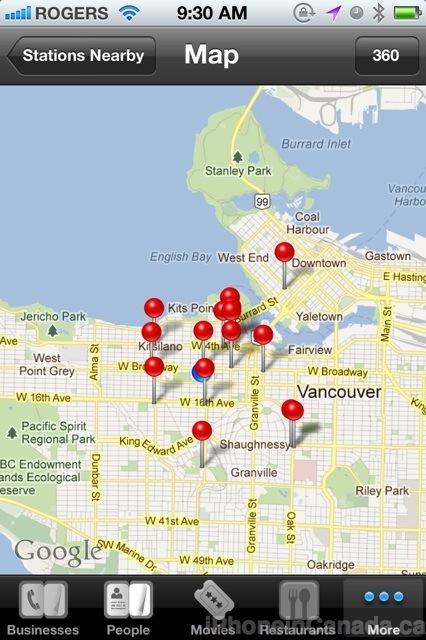Open the Movies tab
This screenshot has width=426, height=640.
pyautogui.click(x=213, y=608)
